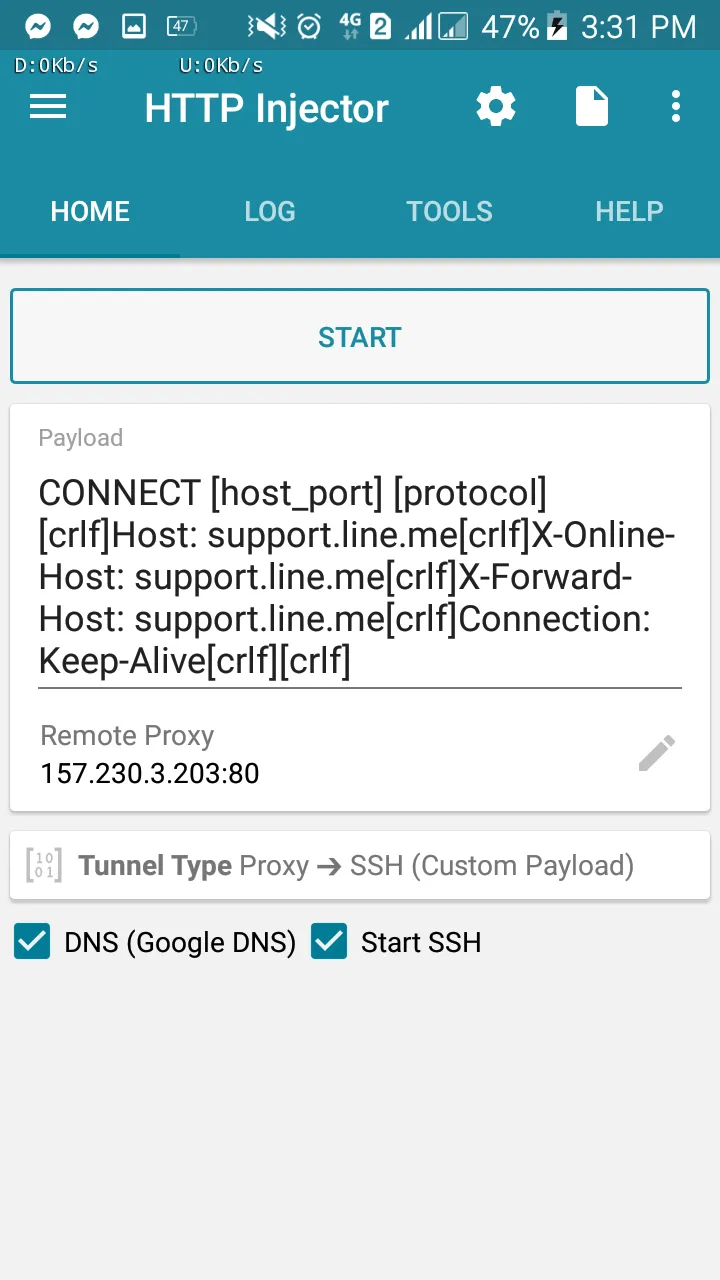Tap the config file icon
Viewport: 720px width, 1280px height.
click(592, 106)
